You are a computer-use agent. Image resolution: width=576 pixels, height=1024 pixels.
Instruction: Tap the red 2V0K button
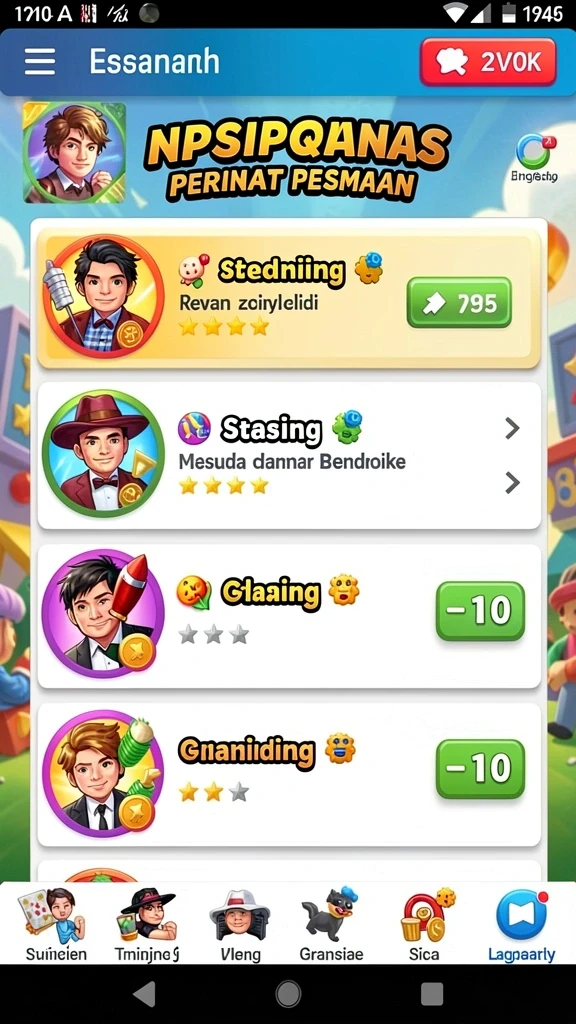pyautogui.click(x=488, y=62)
